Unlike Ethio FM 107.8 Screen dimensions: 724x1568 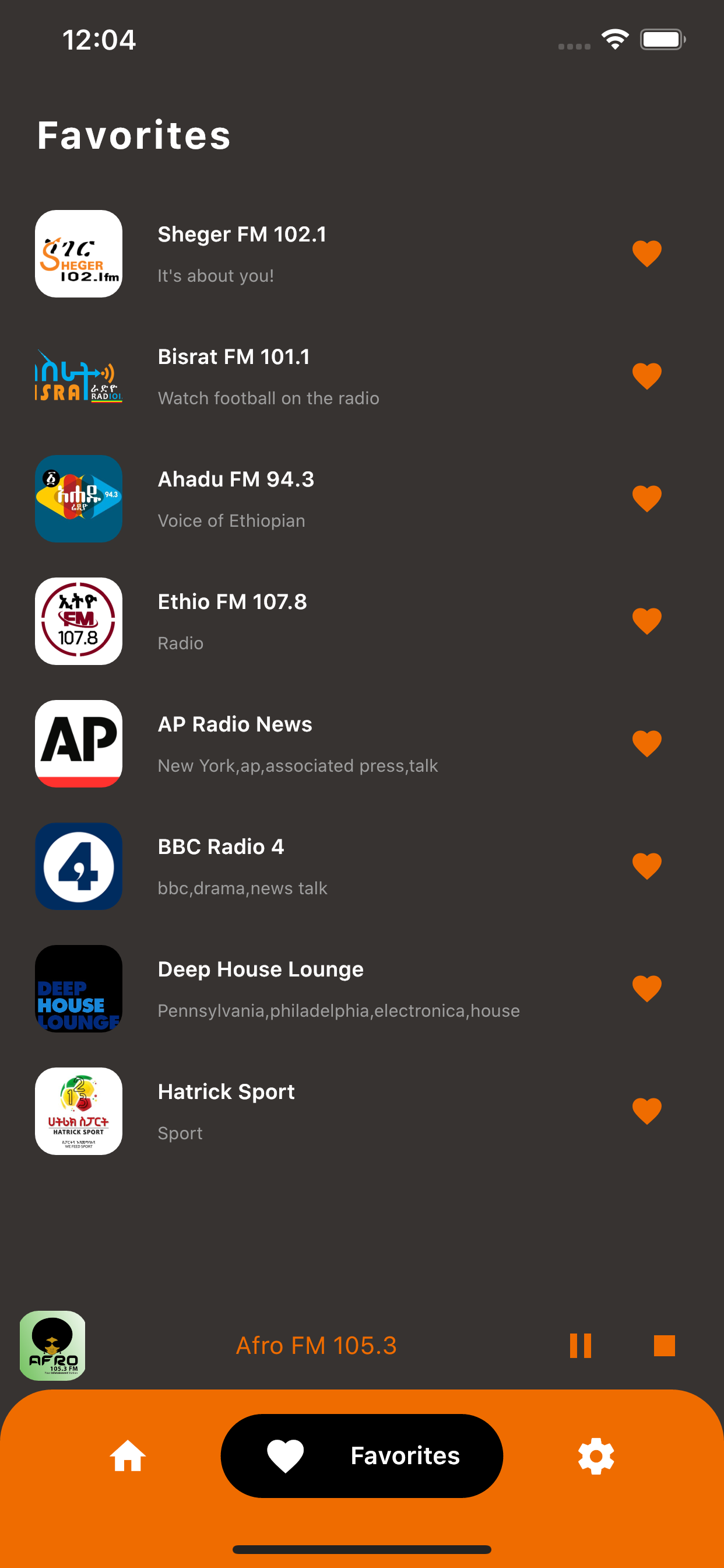point(646,621)
